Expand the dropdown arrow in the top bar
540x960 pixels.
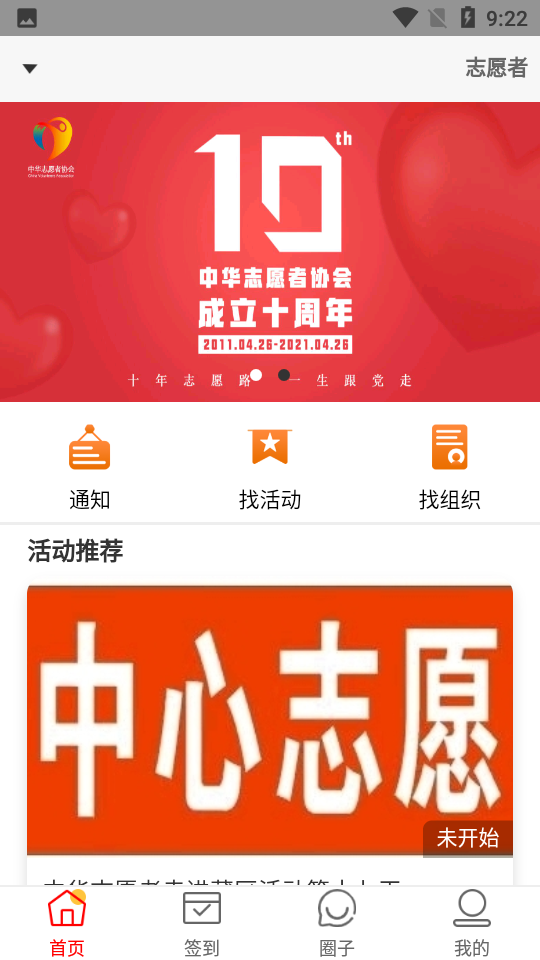pos(29,69)
